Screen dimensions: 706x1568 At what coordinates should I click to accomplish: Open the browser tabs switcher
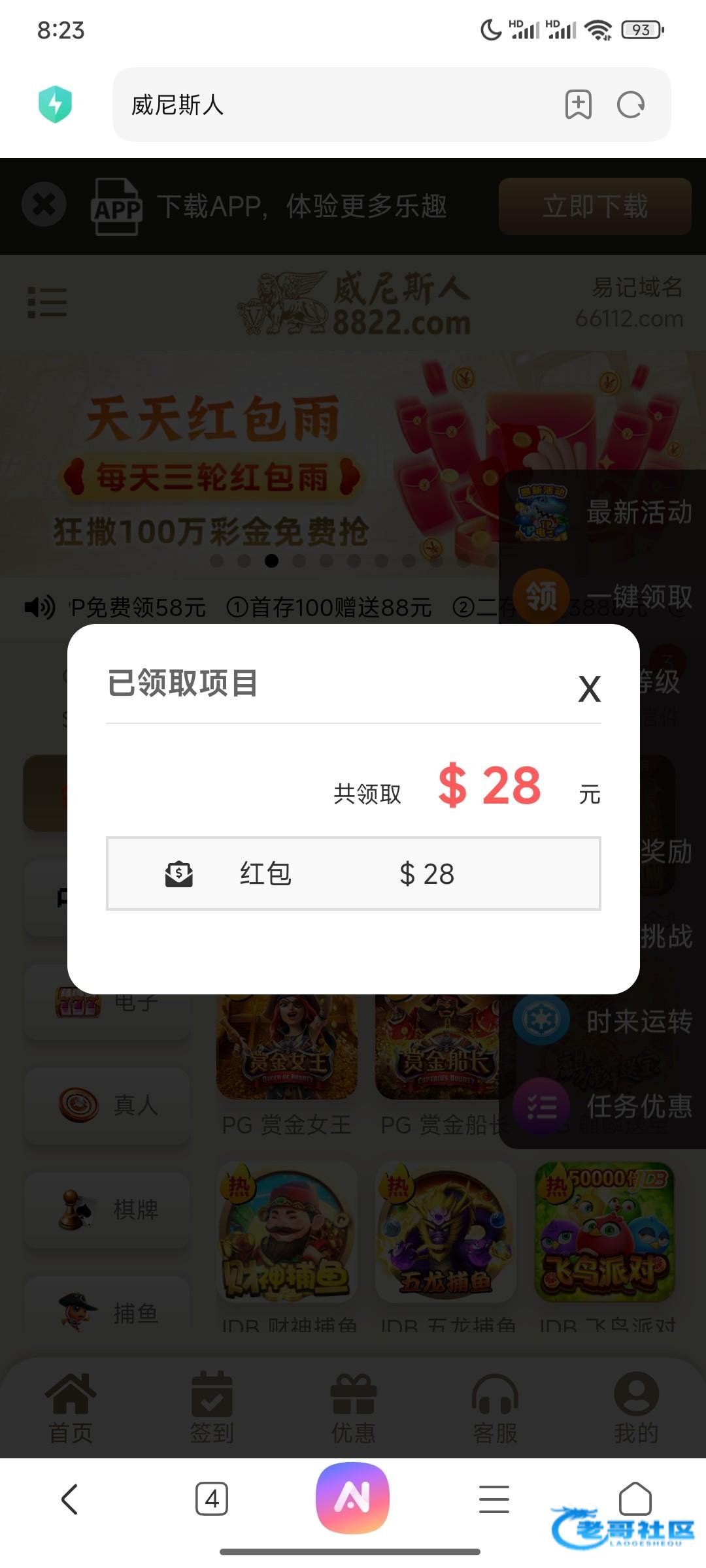coord(212,1499)
